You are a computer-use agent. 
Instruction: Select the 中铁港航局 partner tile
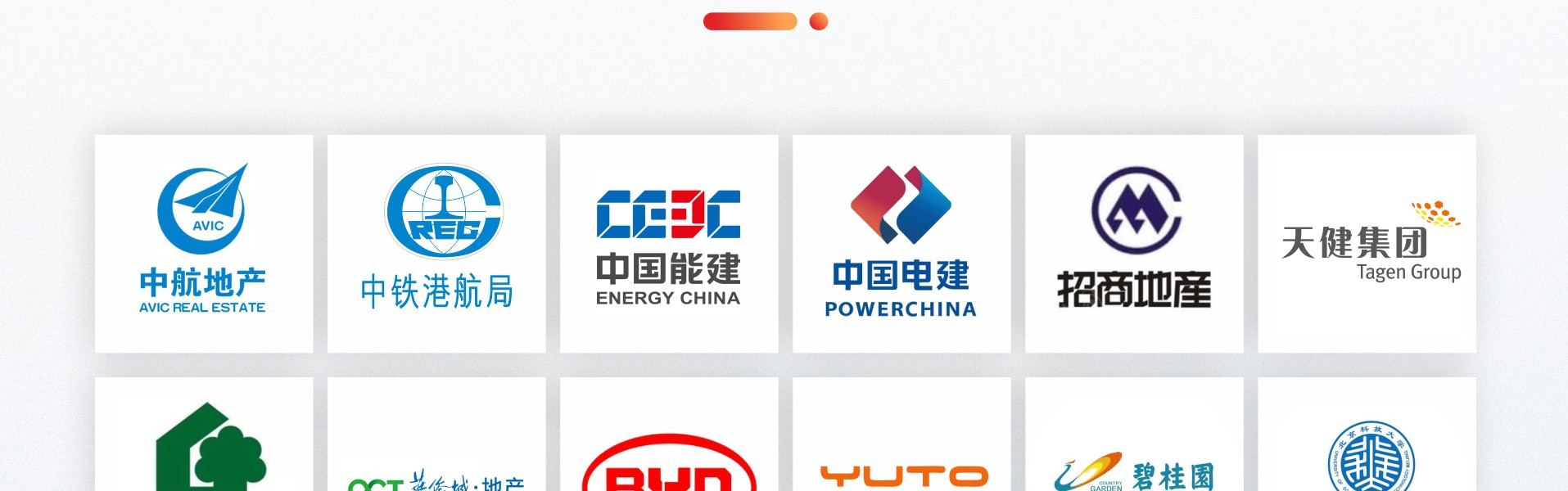point(436,244)
